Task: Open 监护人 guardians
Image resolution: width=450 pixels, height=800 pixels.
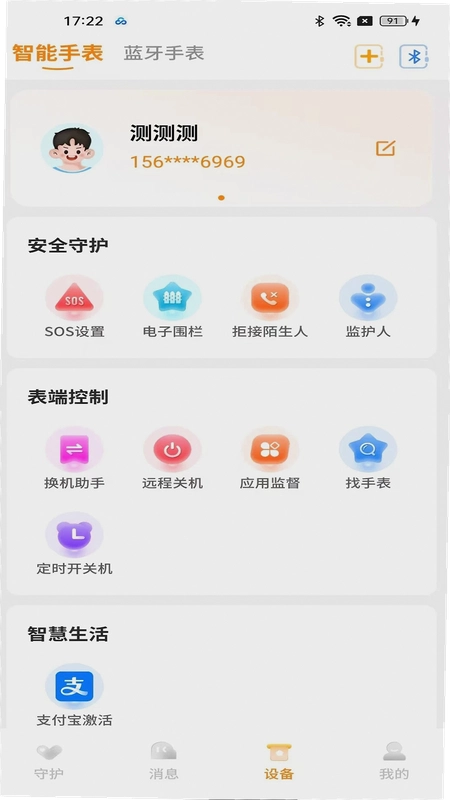Action: click(368, 307)
